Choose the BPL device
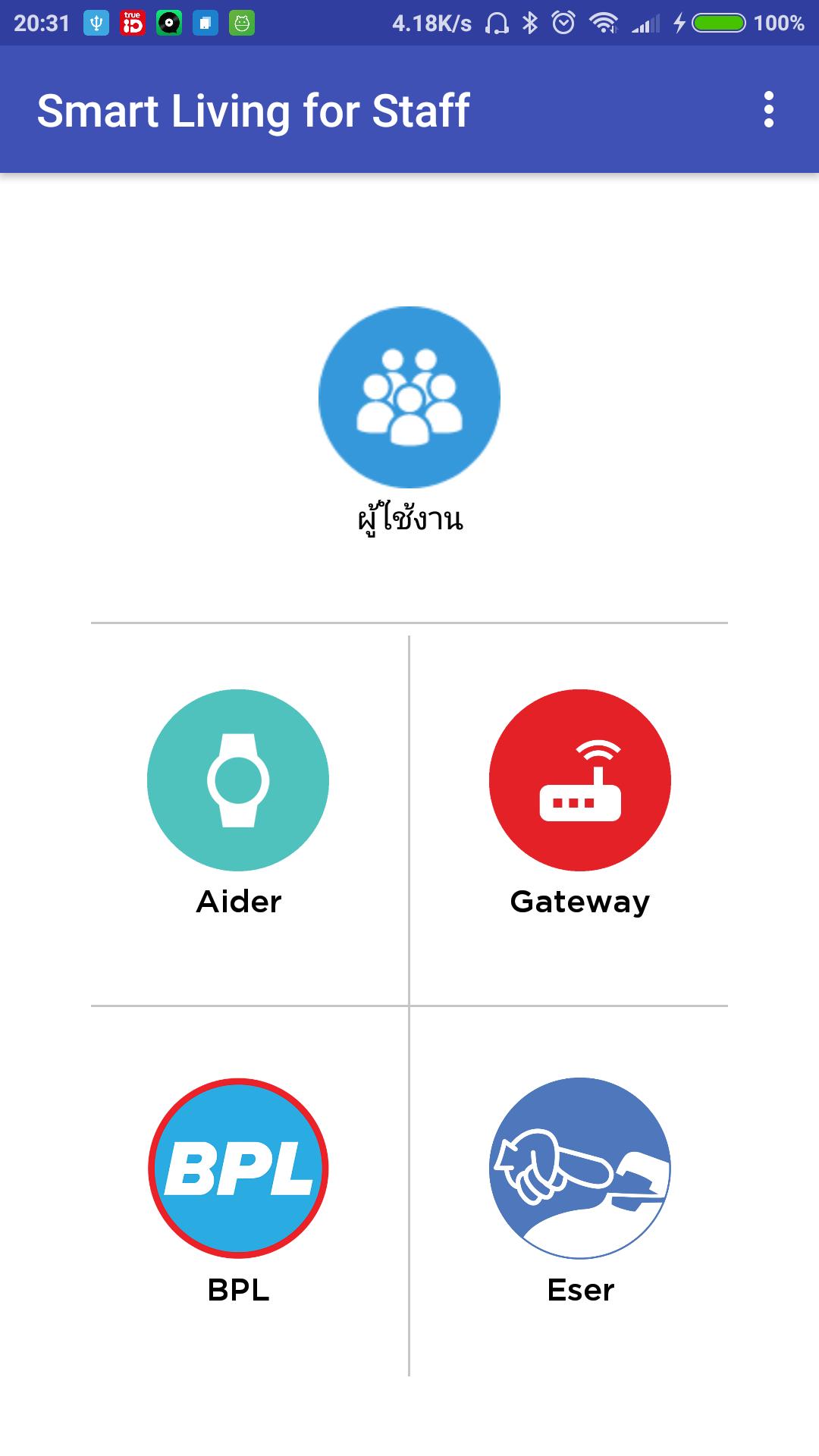819x1456 pixels. click(238, 1169)
